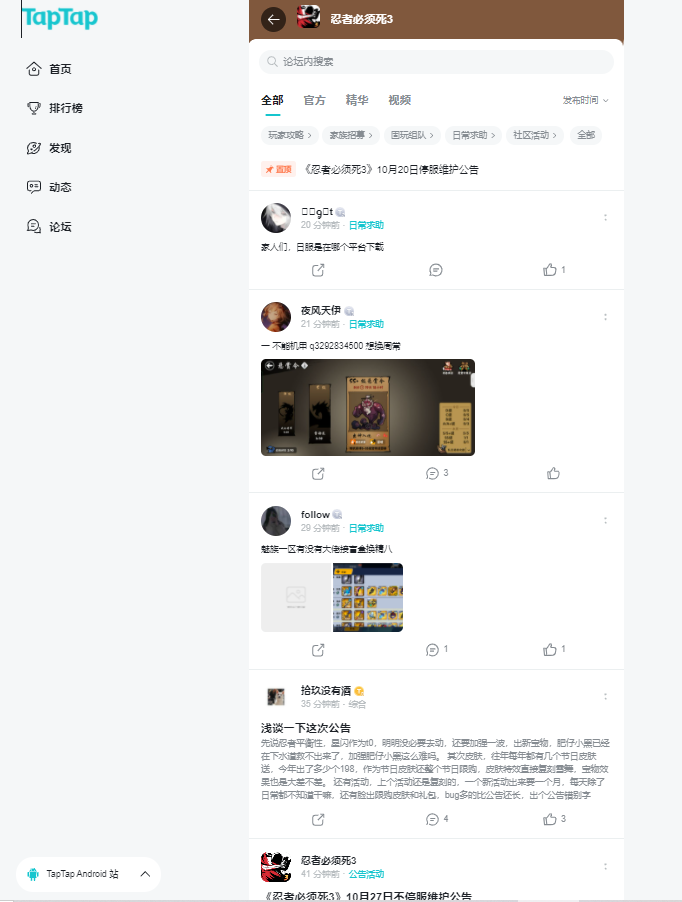Select the 玩家攻略 chip
This screenshot has height=902, width=682.
click(x=289, y=135)
